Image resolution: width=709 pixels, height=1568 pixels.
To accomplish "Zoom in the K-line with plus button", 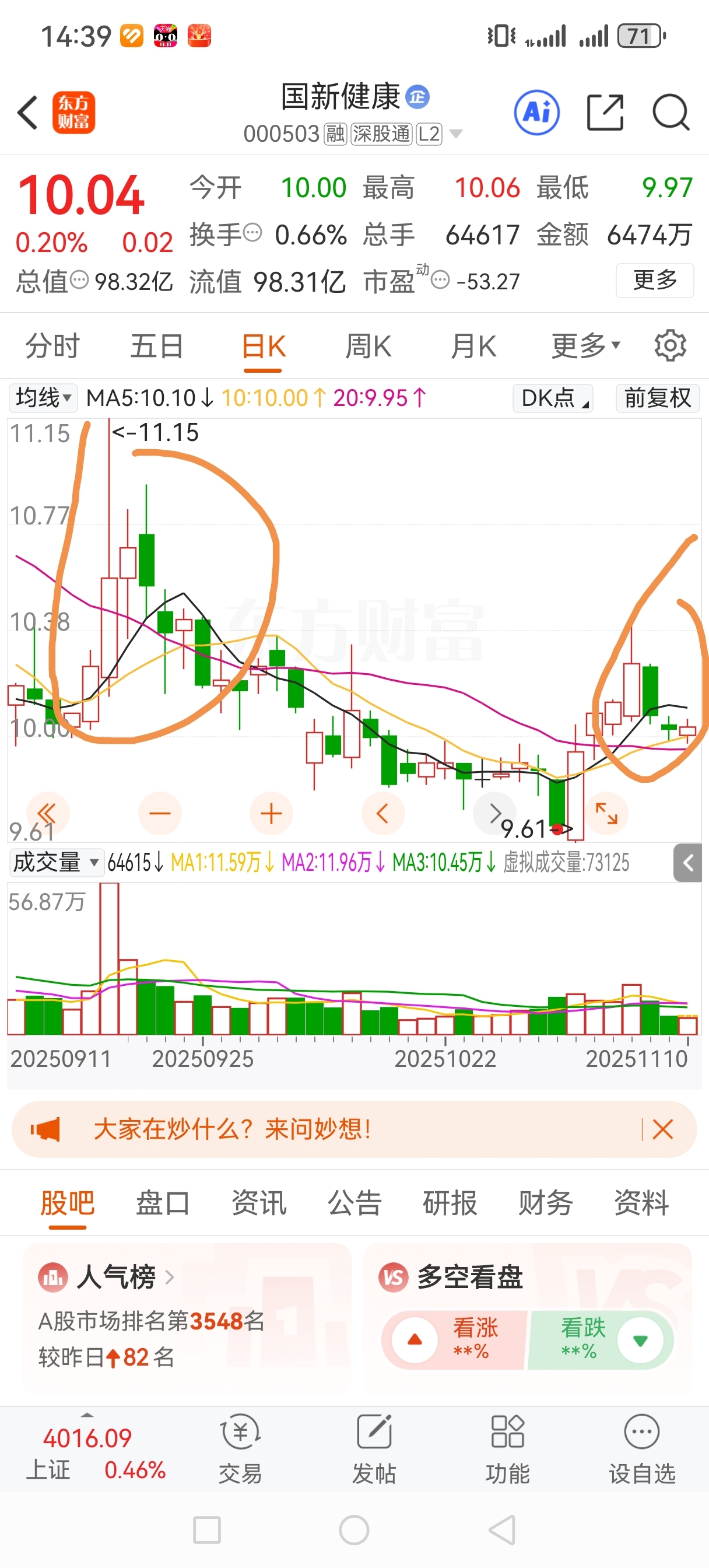I will tap(272, 813).
